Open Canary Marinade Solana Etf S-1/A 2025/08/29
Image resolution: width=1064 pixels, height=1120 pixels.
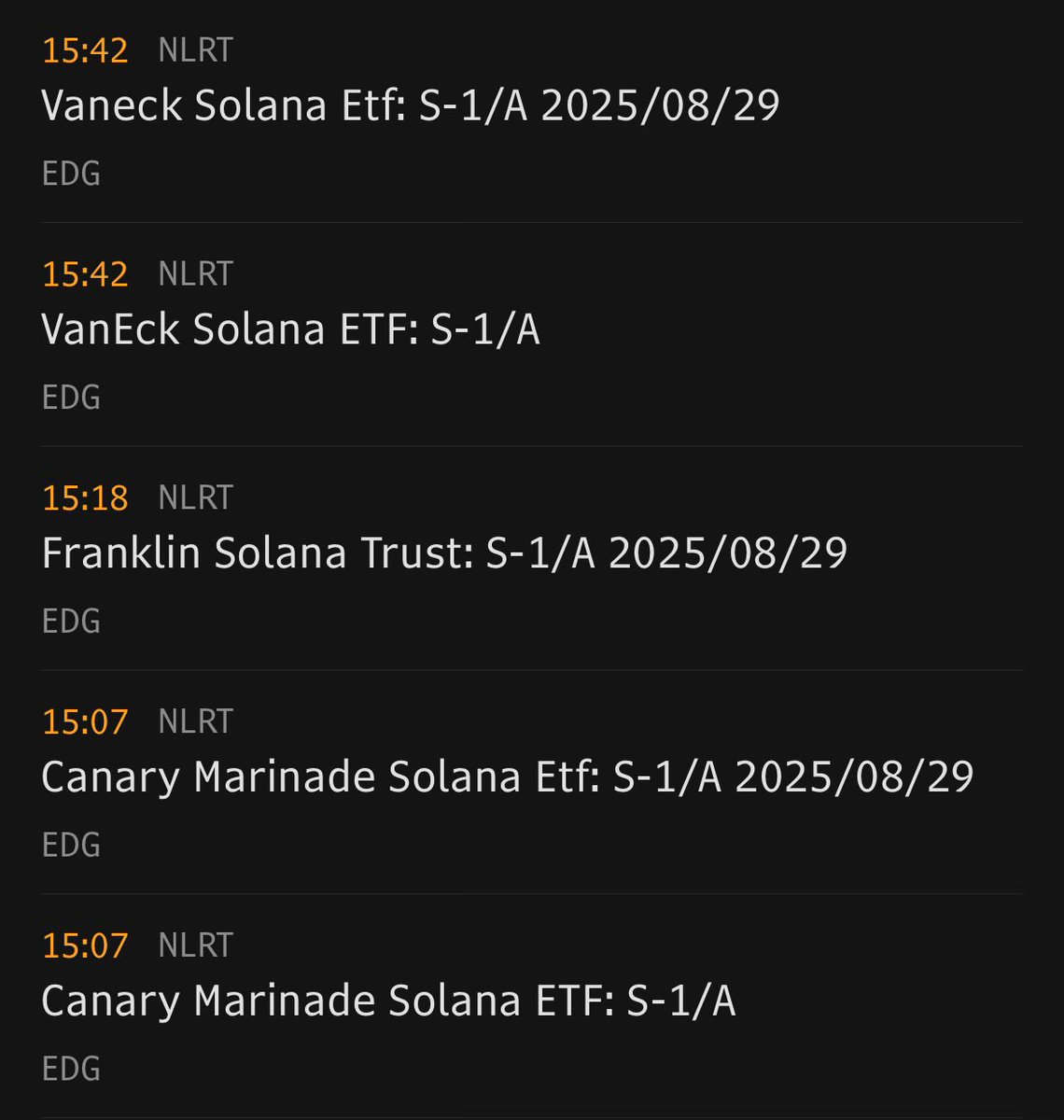coord(507,777)
